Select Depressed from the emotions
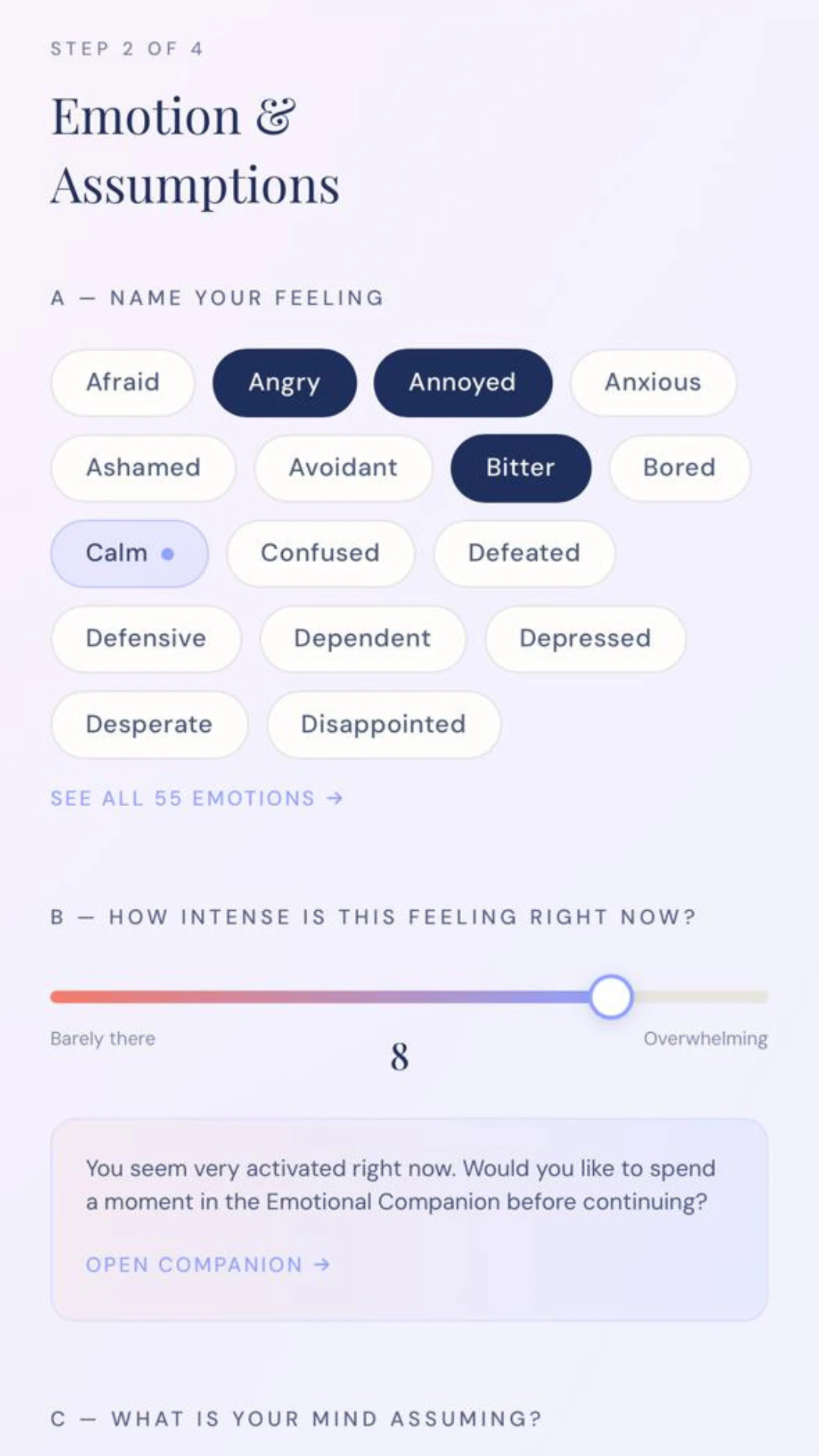This screenshot has width=819, height=1456. pos(585,639)
